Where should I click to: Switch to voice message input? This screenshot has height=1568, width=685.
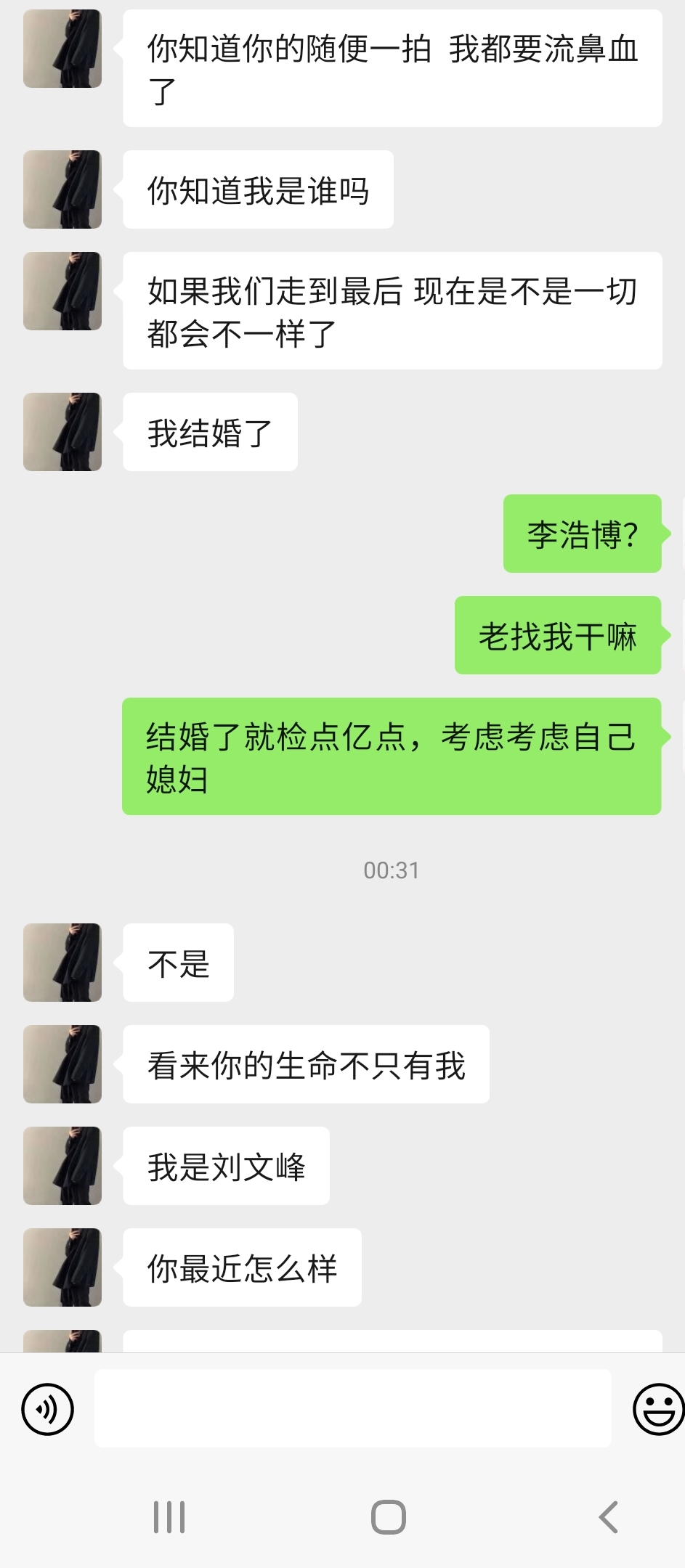pyautogui.click(x=48, y=1409)
